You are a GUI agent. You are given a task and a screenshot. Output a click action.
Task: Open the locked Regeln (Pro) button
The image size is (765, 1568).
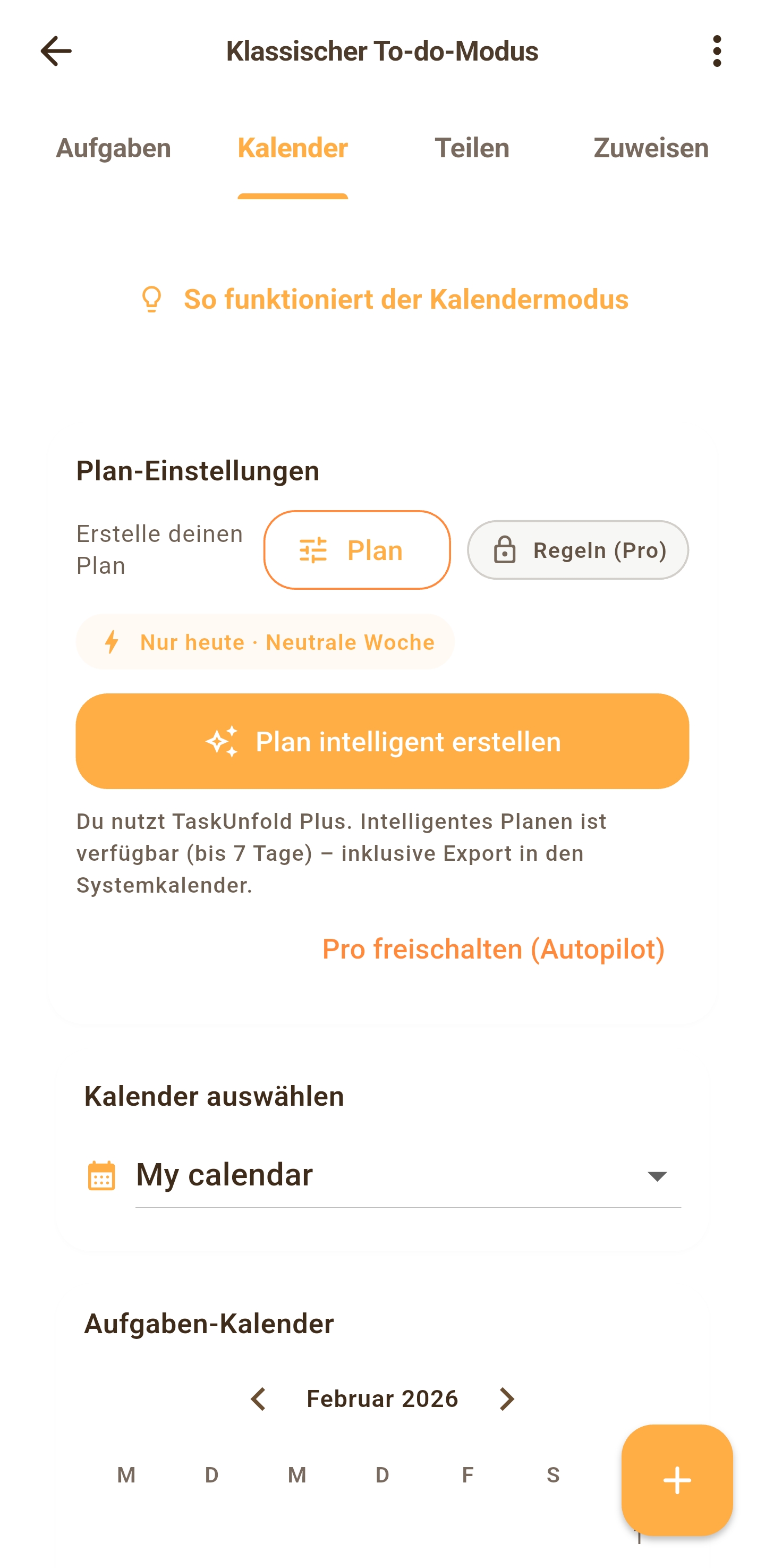pyautogui.click(x=577, y=549)
